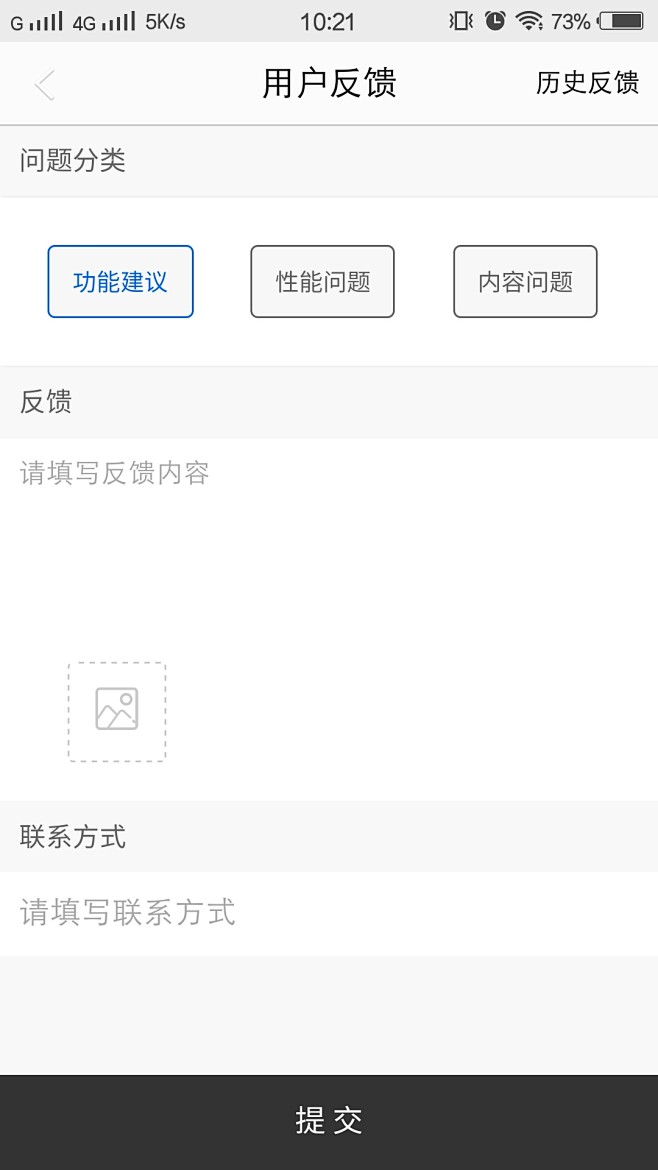Focus the 请填写联系方式 contact field
This screenshot has width=658, height=1170.
329,913
